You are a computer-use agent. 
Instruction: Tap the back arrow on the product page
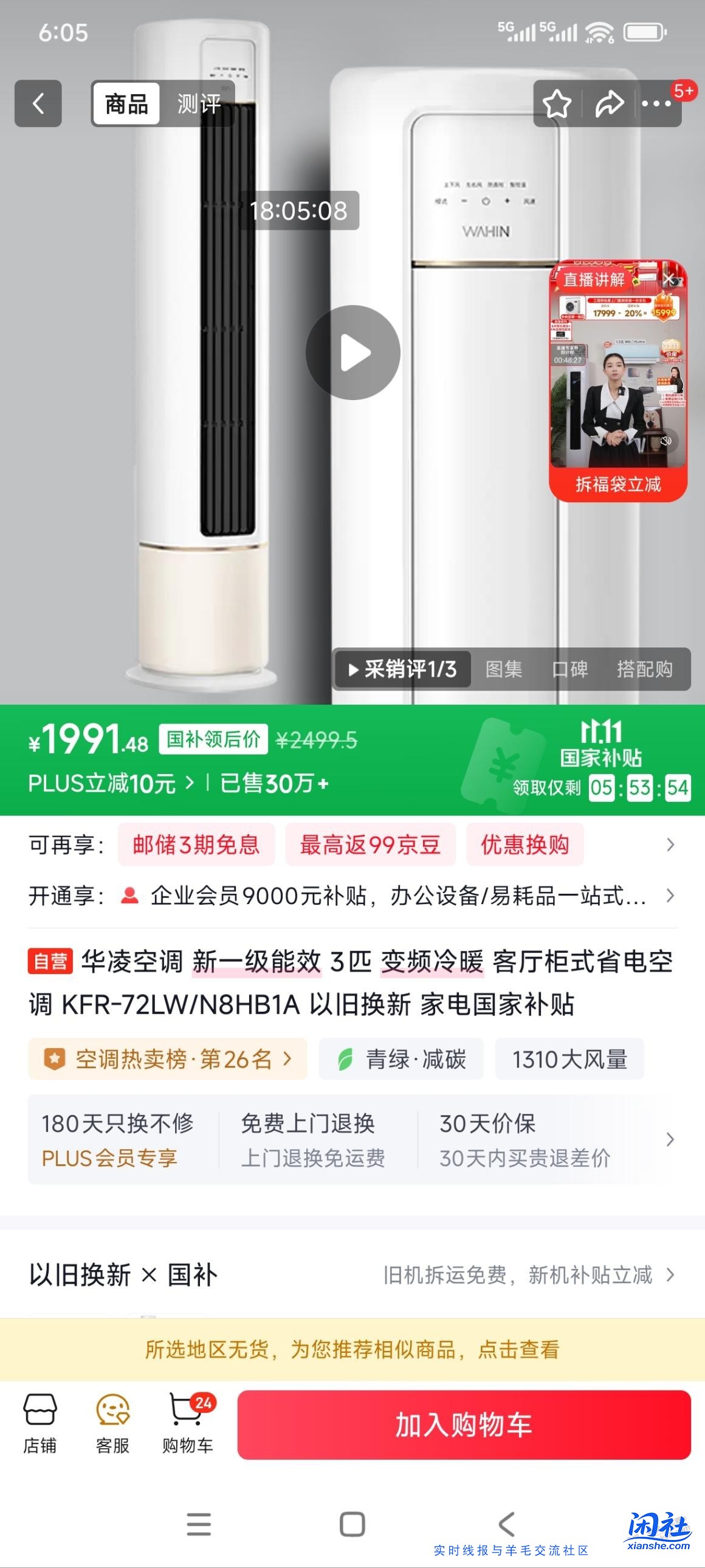(x=38, y=103)
